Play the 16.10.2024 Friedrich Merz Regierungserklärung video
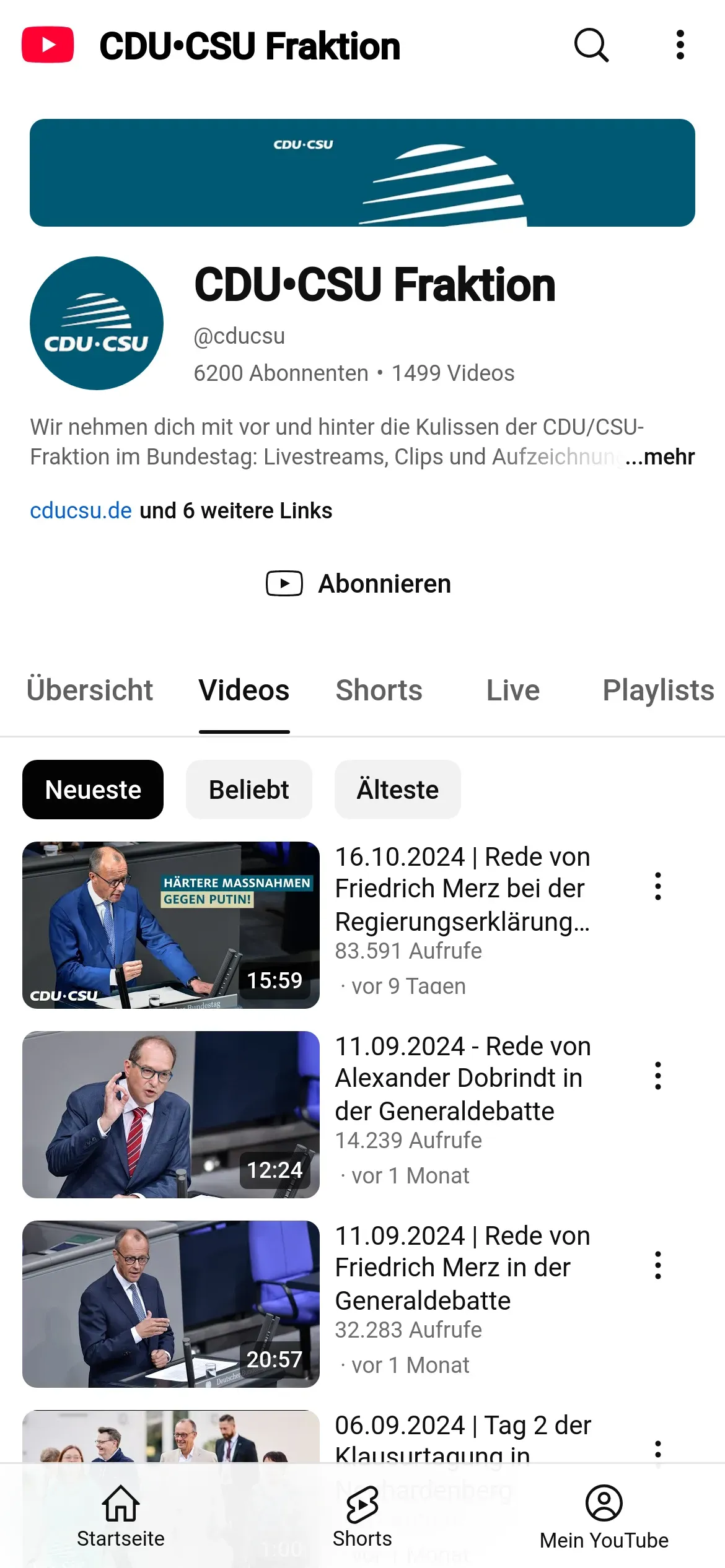The image size is (725, 1568). point(171,925)
